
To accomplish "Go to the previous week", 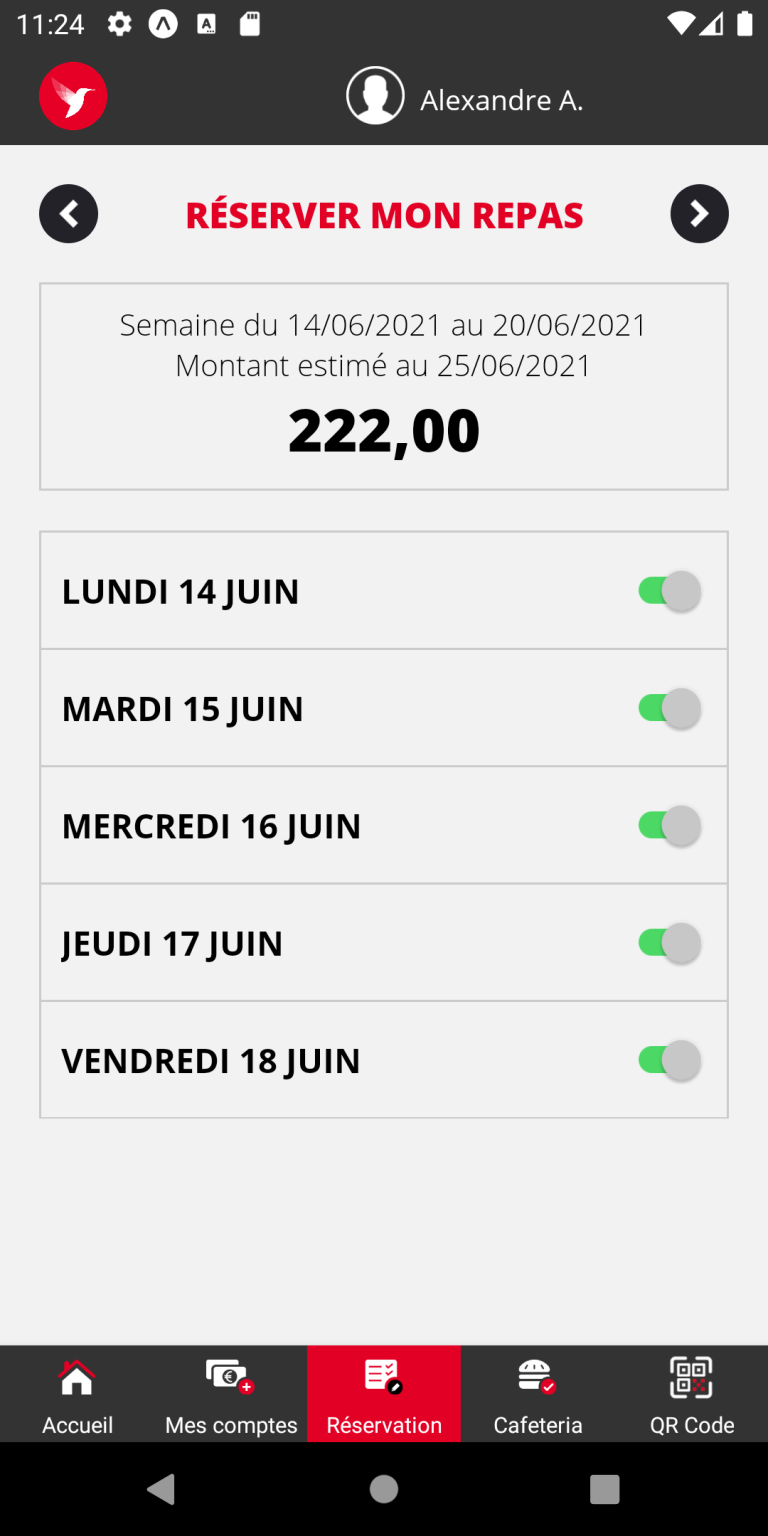I will [x=69, y=214].
